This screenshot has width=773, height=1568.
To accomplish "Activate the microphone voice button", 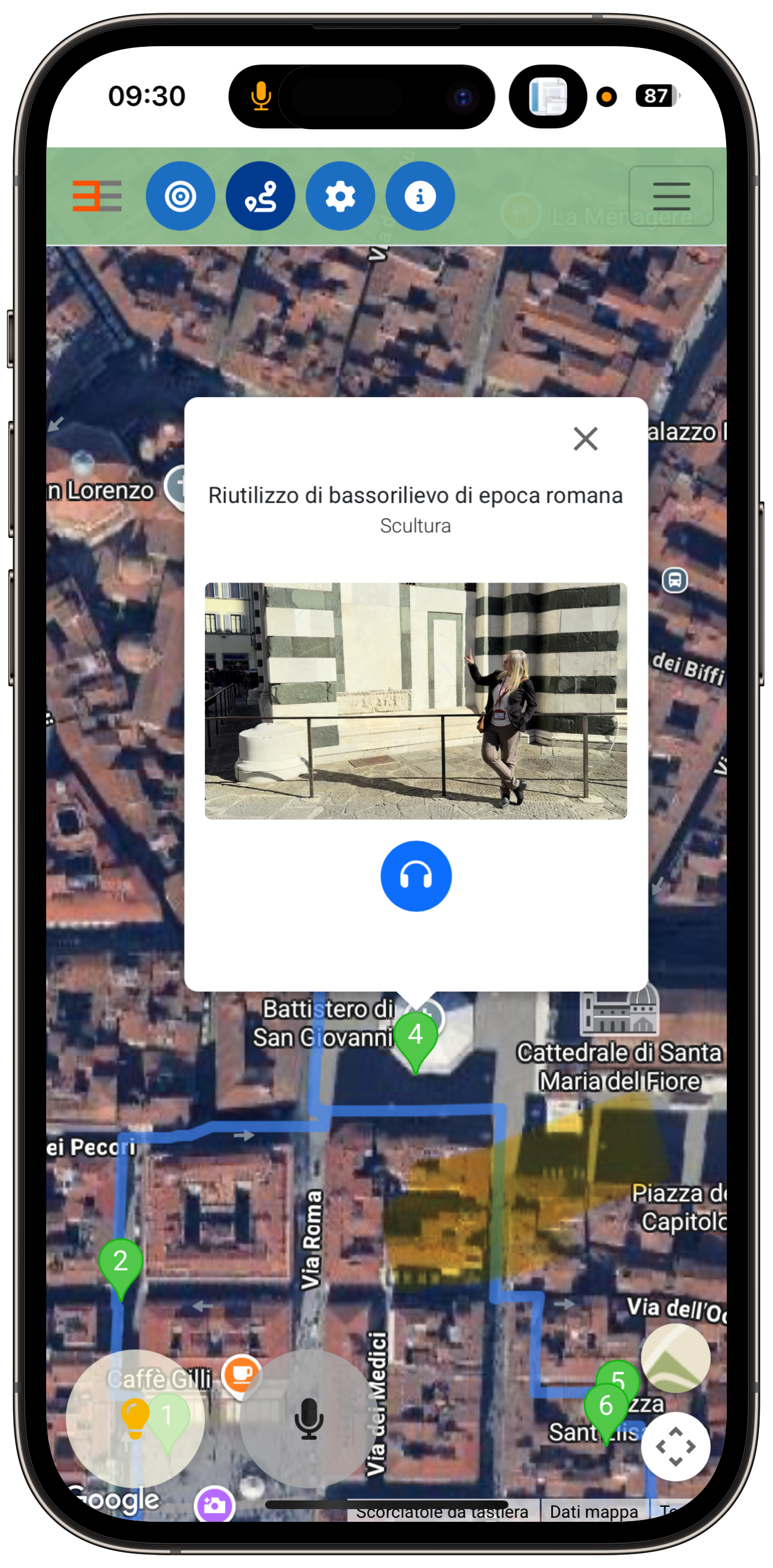I will pos(309,1418).
